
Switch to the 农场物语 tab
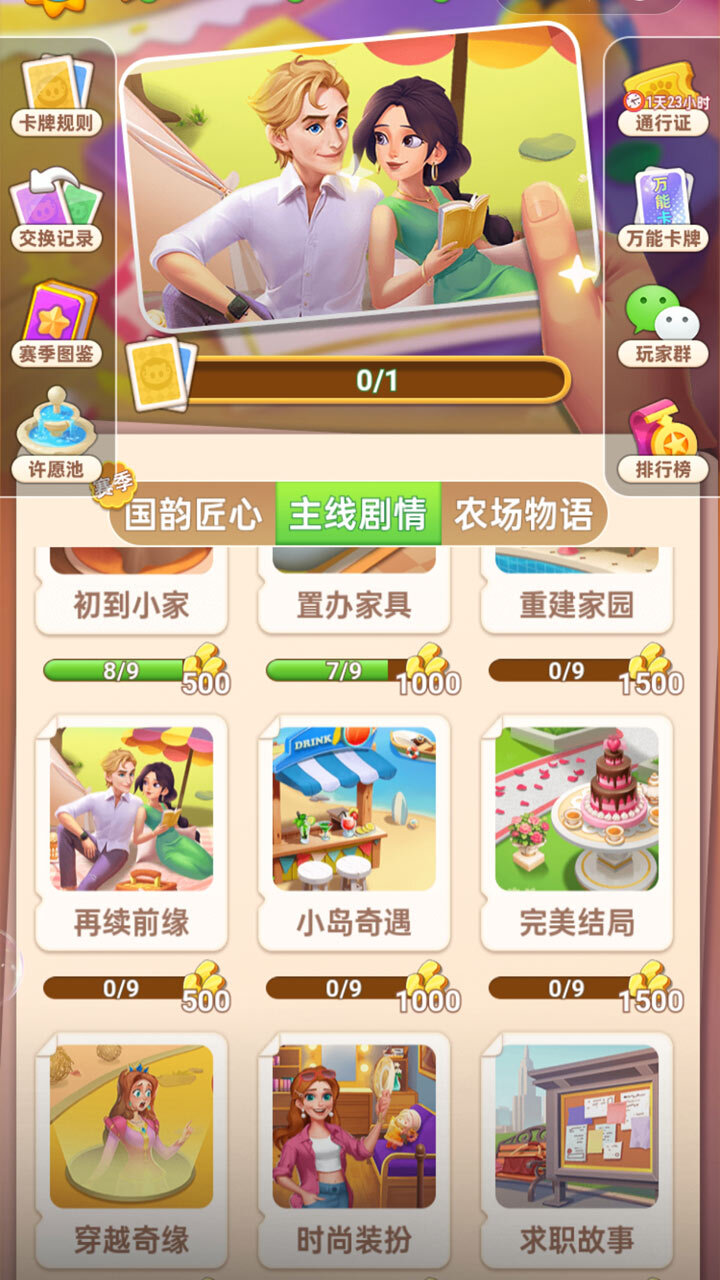[x=523, y=515]
